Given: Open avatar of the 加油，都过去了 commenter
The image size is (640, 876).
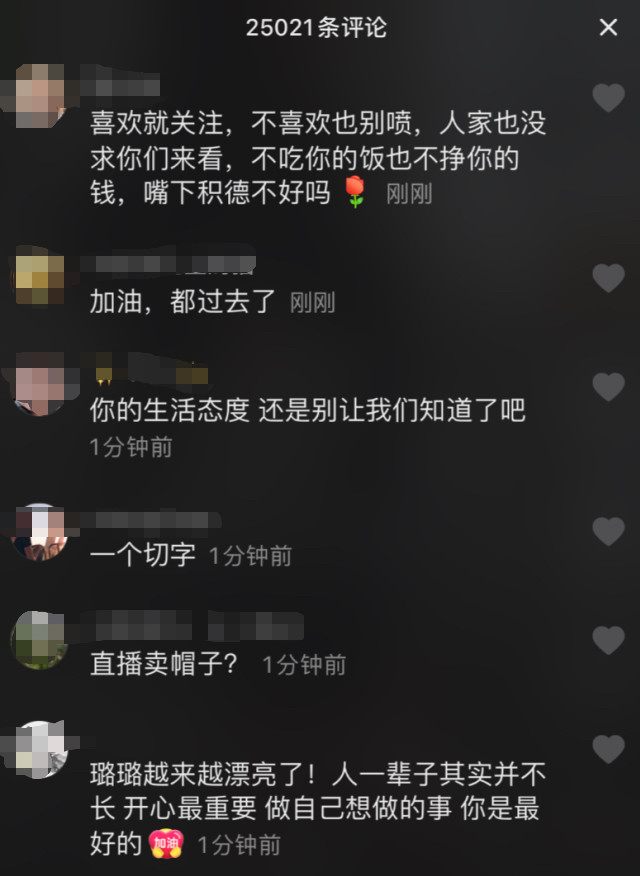Looking at the screenshot, I should [39, 272].
